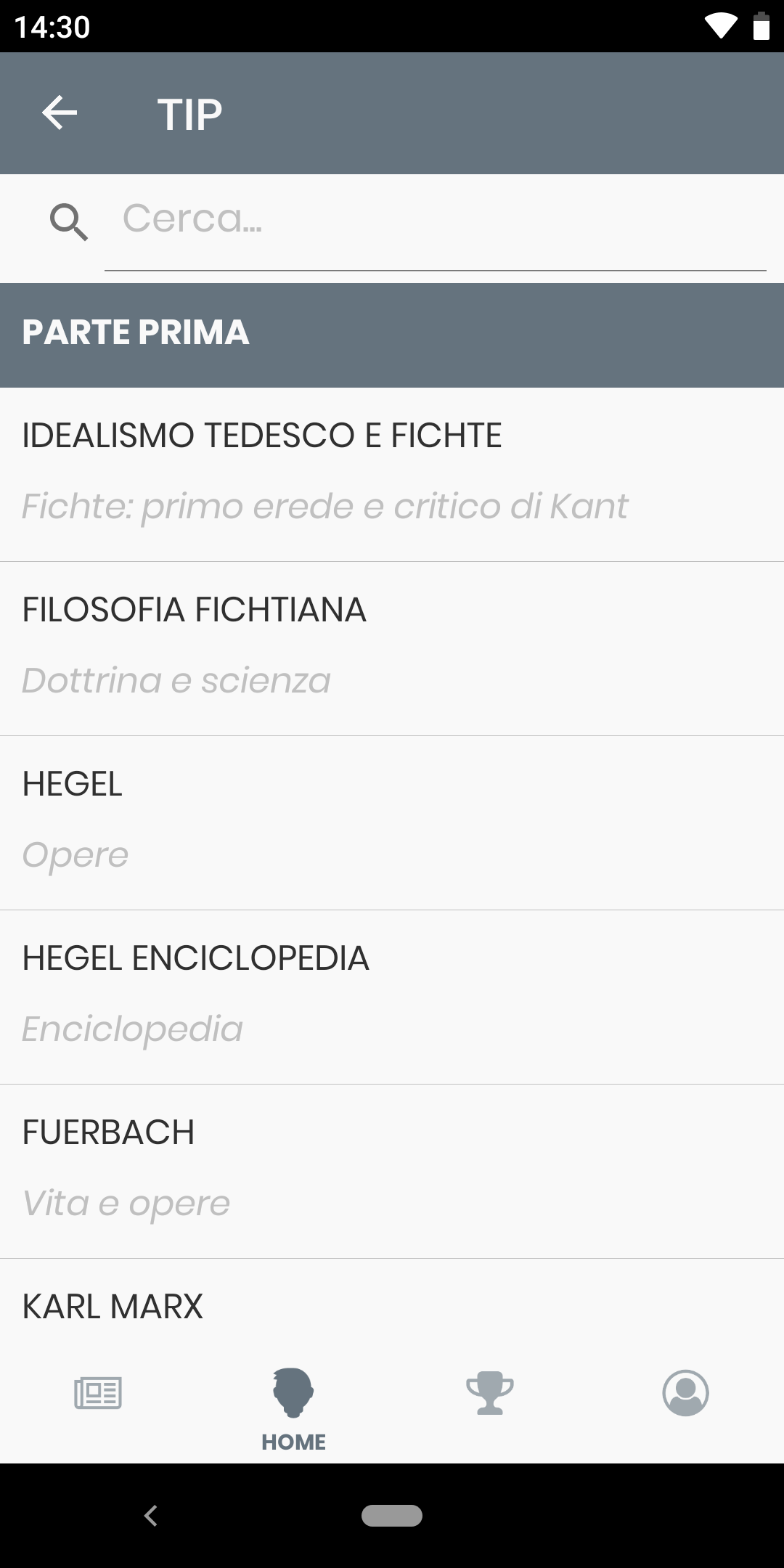784x1568 pixels.
Task: Select the Karl Marx entry
Action: click(392, 1305)
